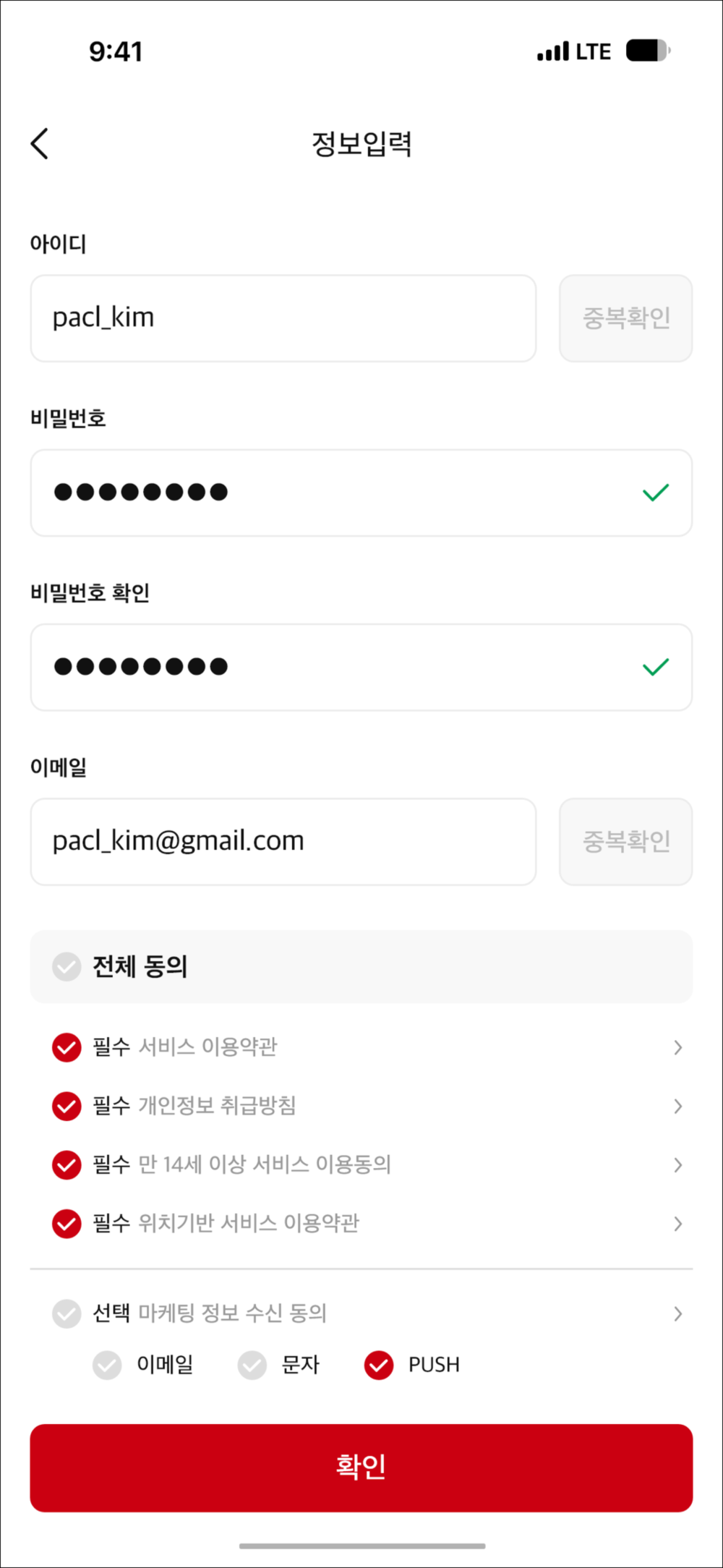This screenshot has width=723, height=1568.
Task: Check the 전체 동의 agree-all box
Action: point(67,967)
